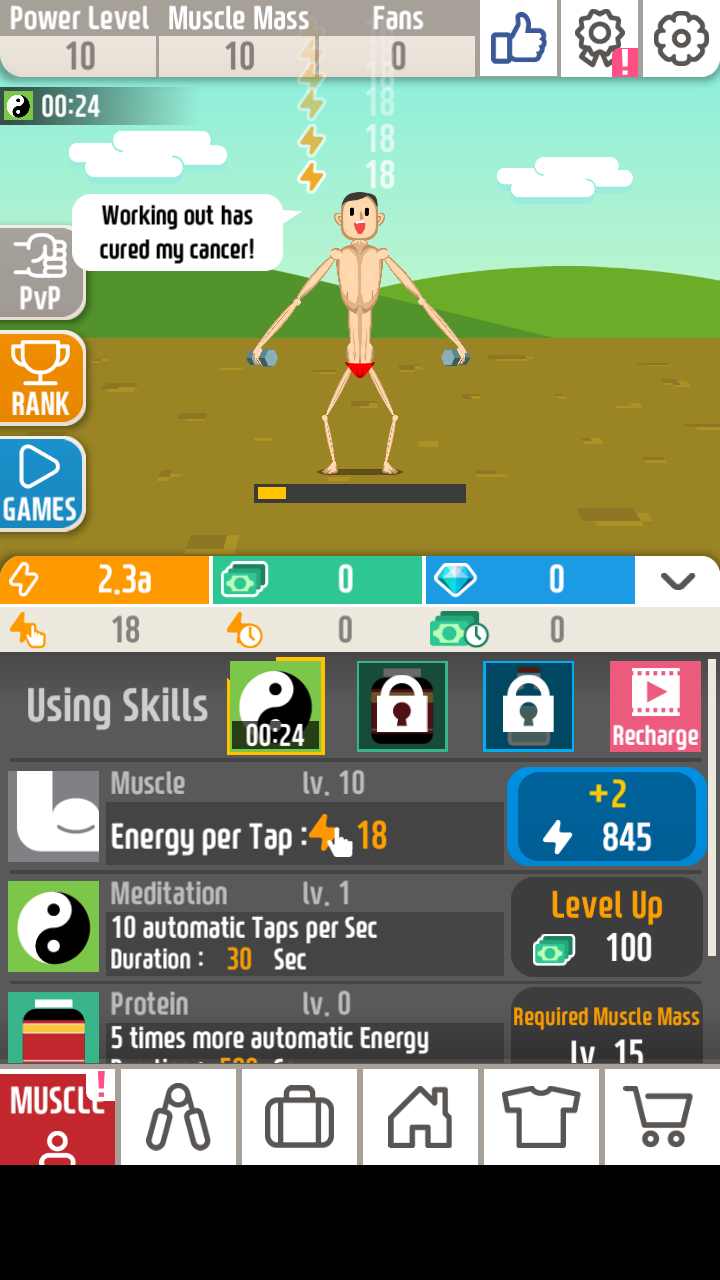Viewport: 720px width, 1280px height.
Task: Switch to the Muscle tab
Action: 57,1116
